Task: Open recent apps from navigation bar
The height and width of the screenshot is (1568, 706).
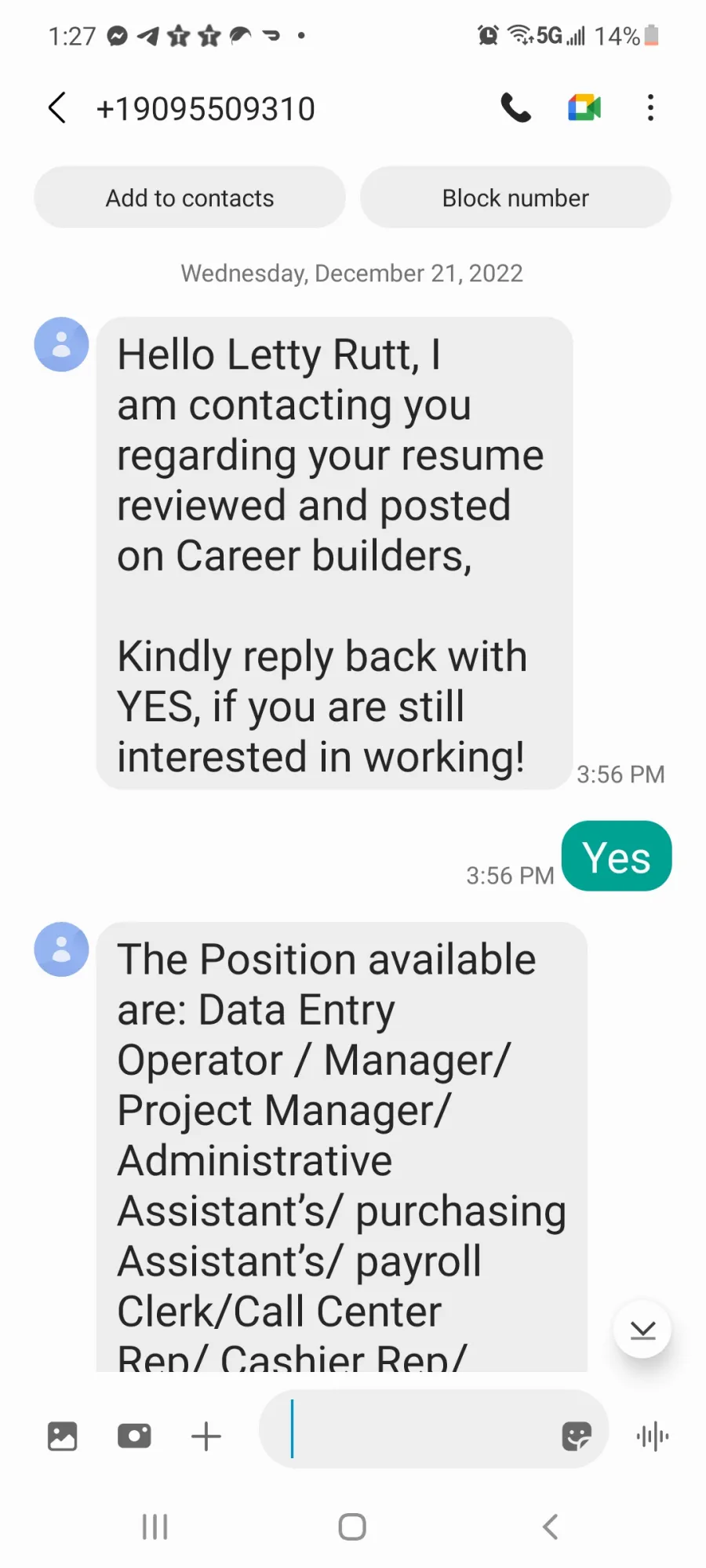Action: [x=155, y=1526]
